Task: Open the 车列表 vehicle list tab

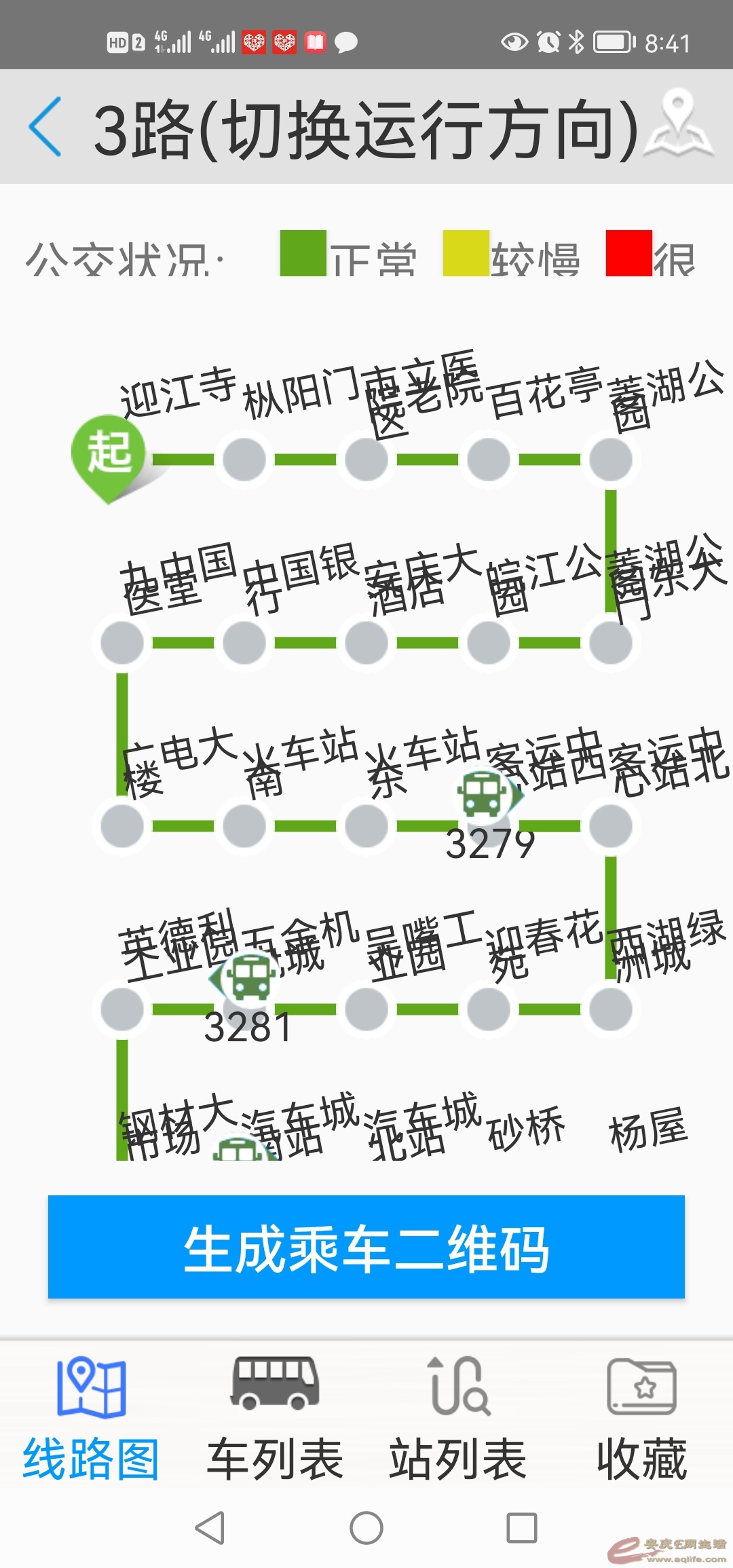Action: (275, 1419)
